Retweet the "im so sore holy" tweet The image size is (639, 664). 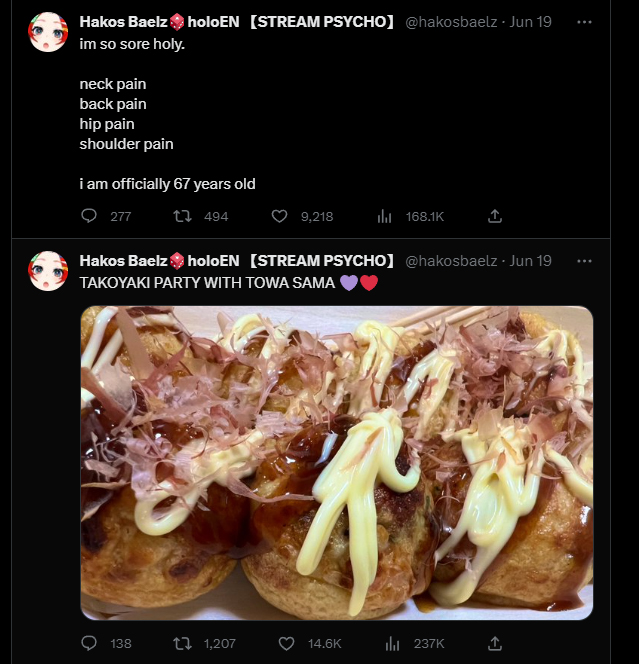pos(183,216)
